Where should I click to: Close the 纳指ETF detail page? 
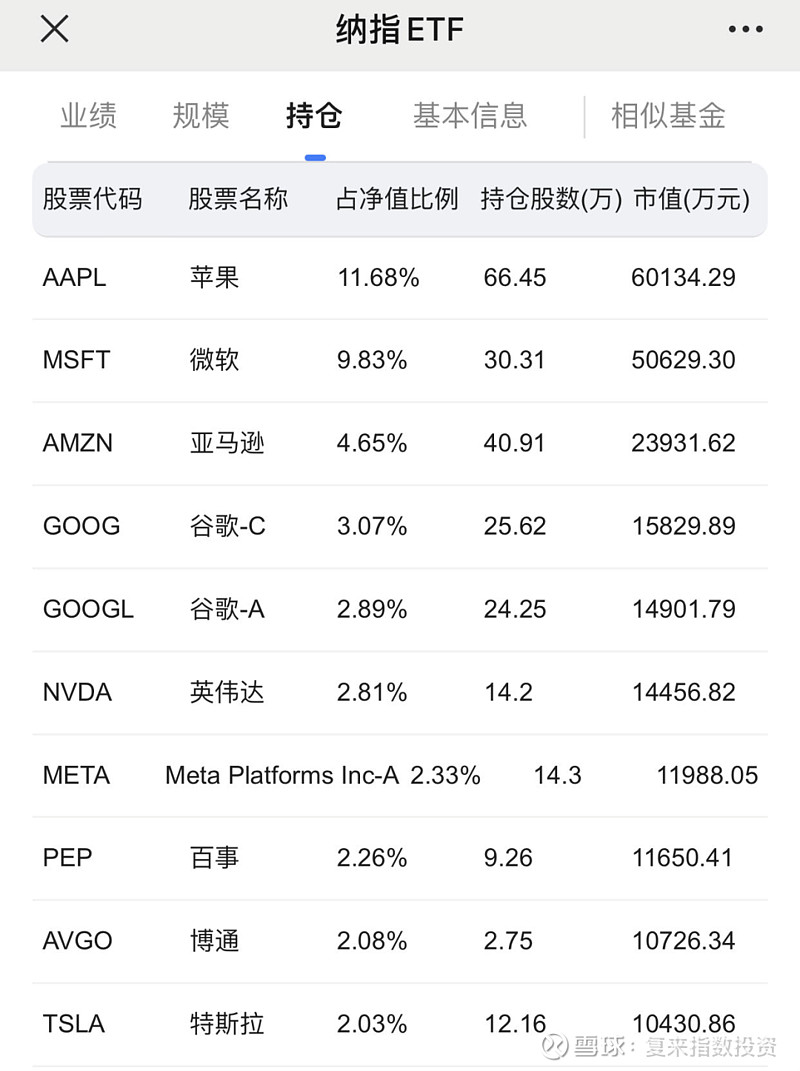(54, 29)
